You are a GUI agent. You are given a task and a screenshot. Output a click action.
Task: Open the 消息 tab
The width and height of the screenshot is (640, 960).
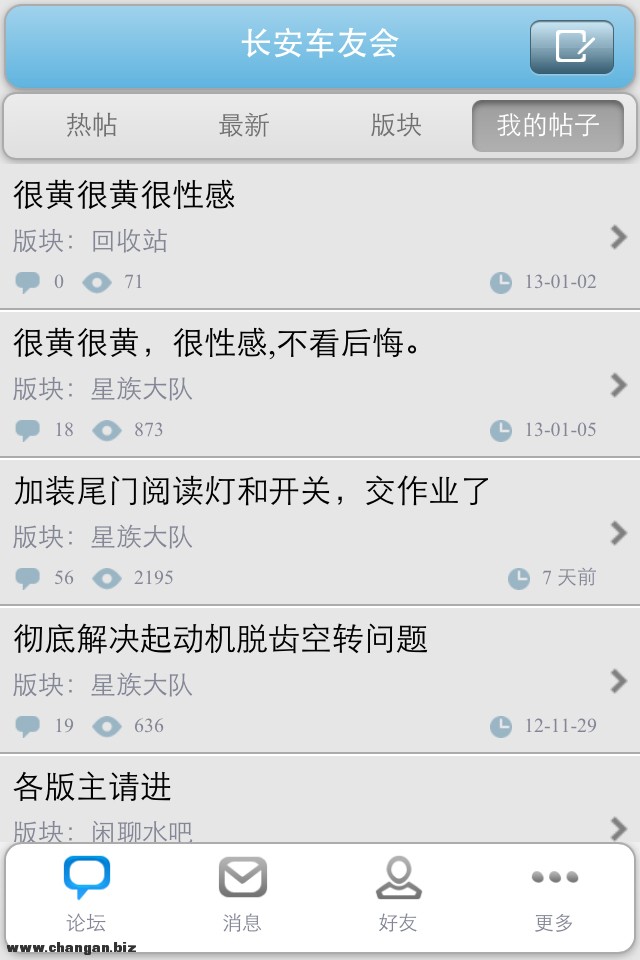click(242, 895)
